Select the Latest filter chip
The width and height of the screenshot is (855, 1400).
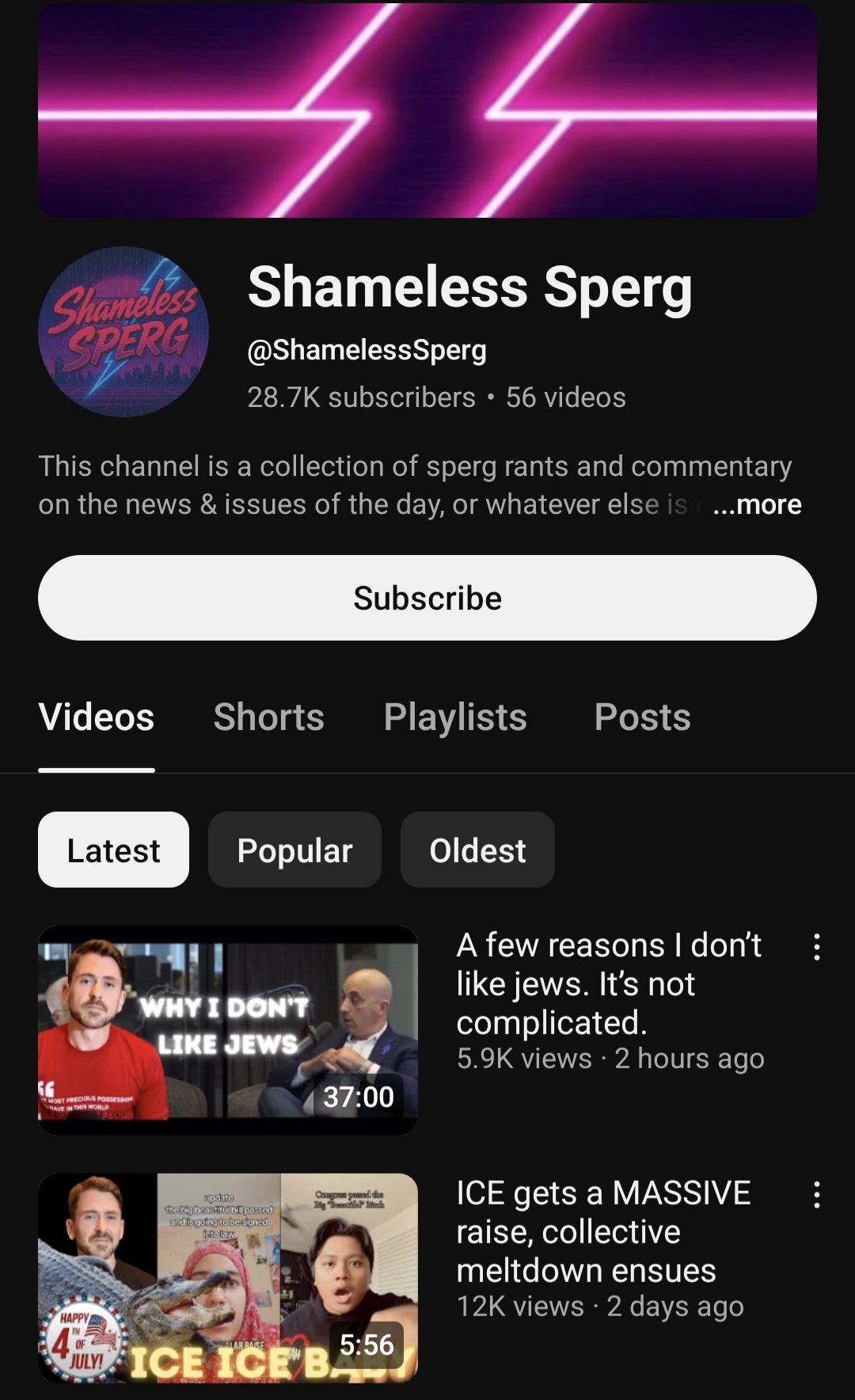pos(113,850)
